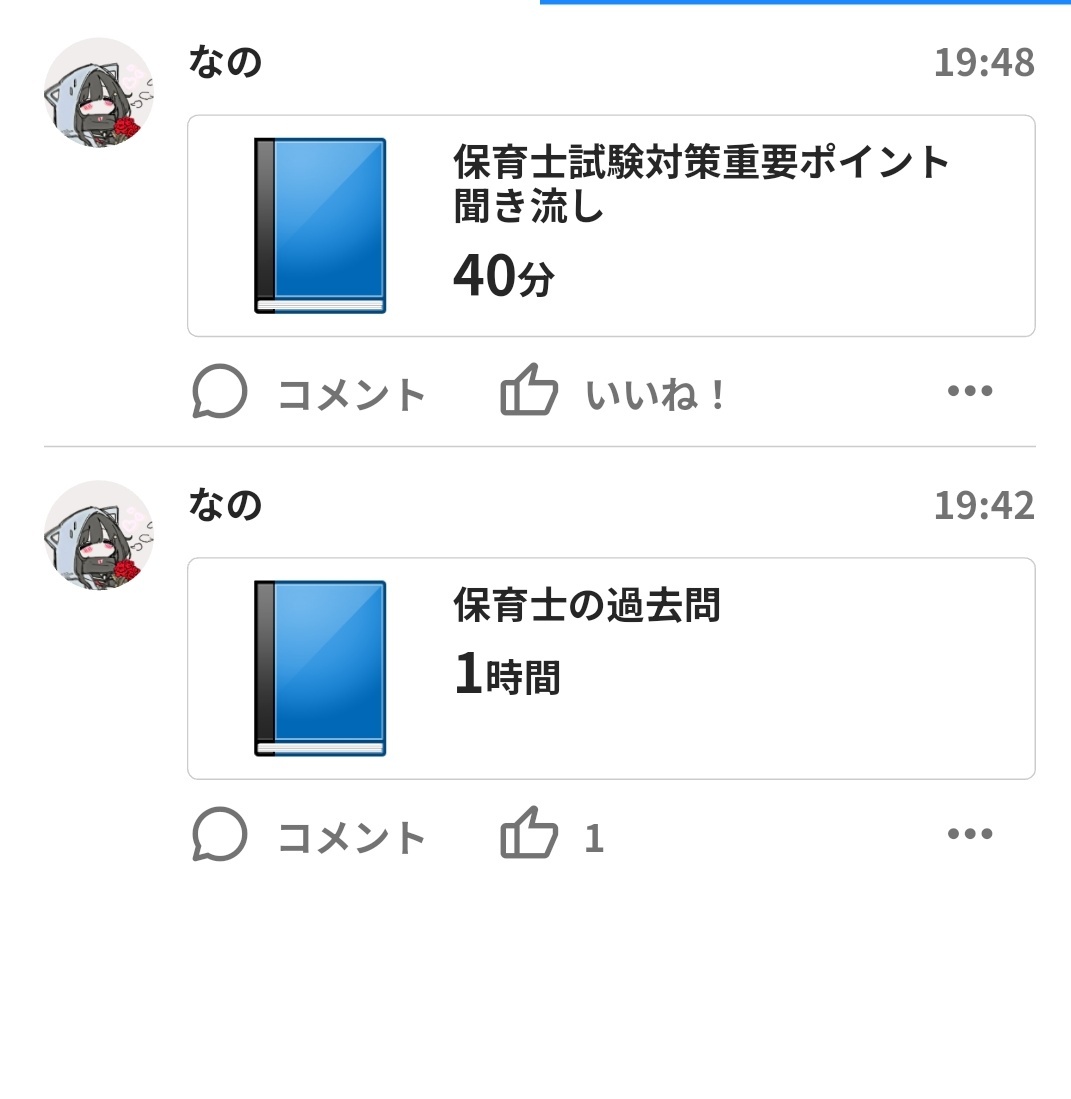Open more options for the 19:42 post

tap(969, 834)
